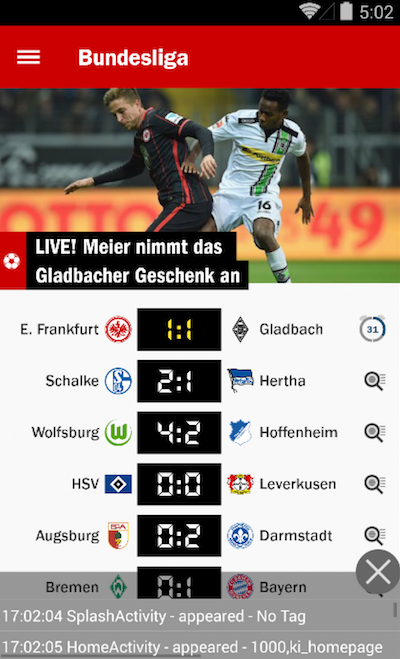The width and height of the screenshot is (400, 659).
Task: Open the Wolfsburg vs Hoffenheim match
Action: (200, 432)
